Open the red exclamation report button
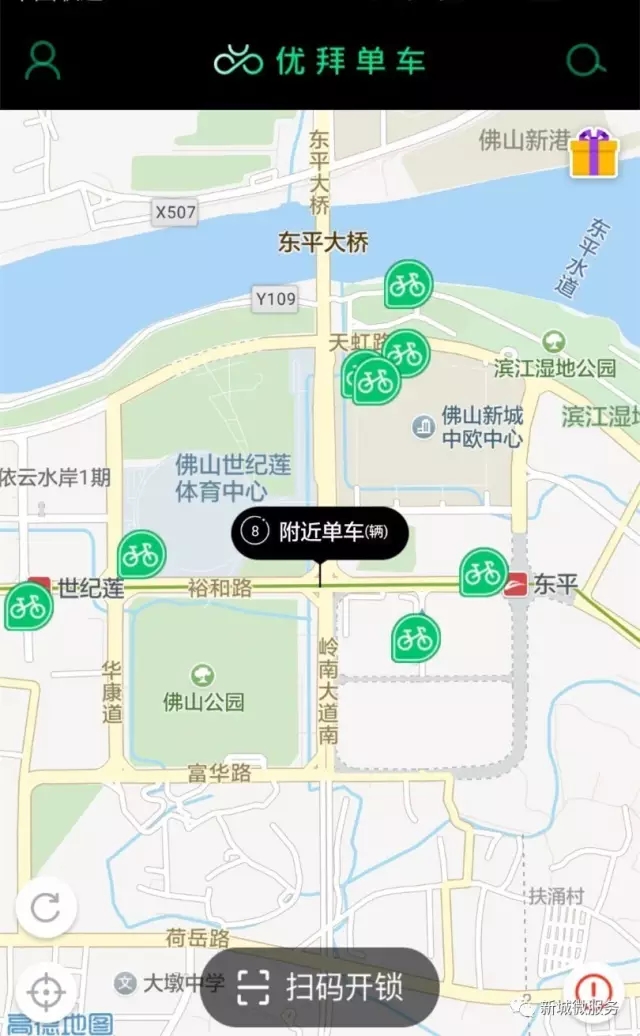Screen dimensions: 640x1036 point(593,989)
